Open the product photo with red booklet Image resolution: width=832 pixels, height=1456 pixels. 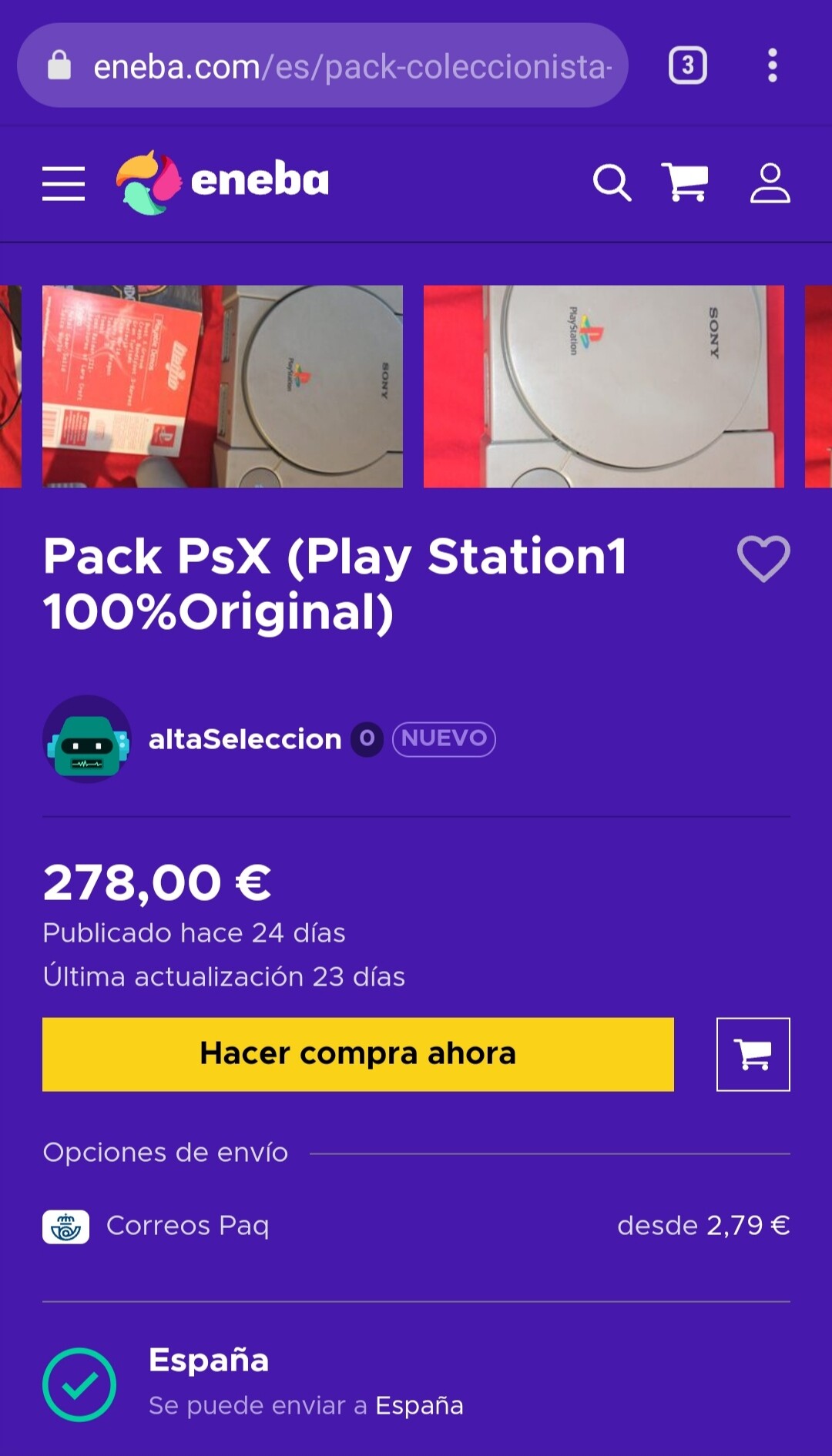click(x=223, y=387)
